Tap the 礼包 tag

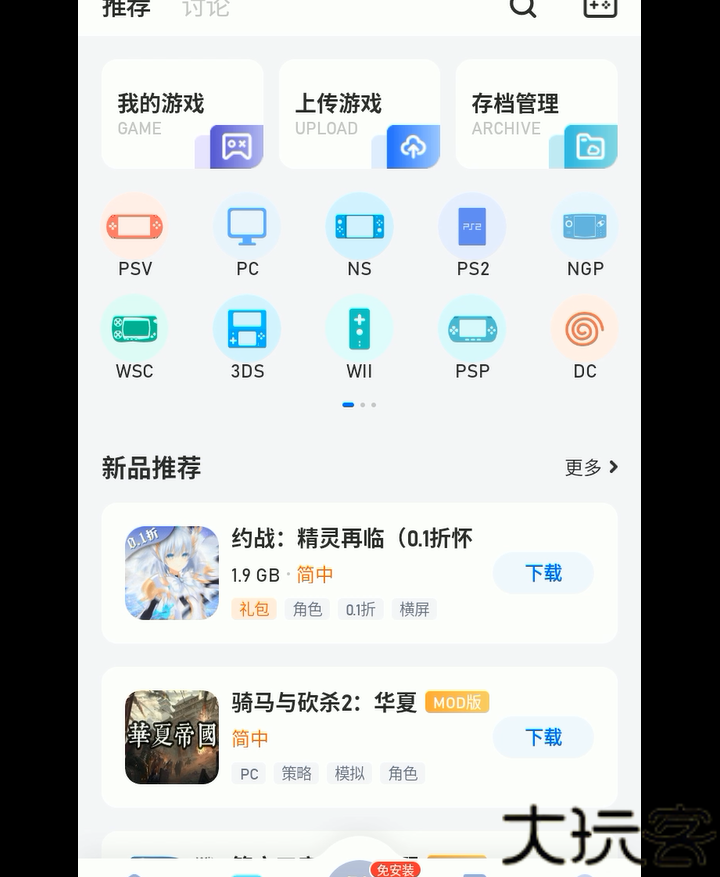[x=253, y=609]
